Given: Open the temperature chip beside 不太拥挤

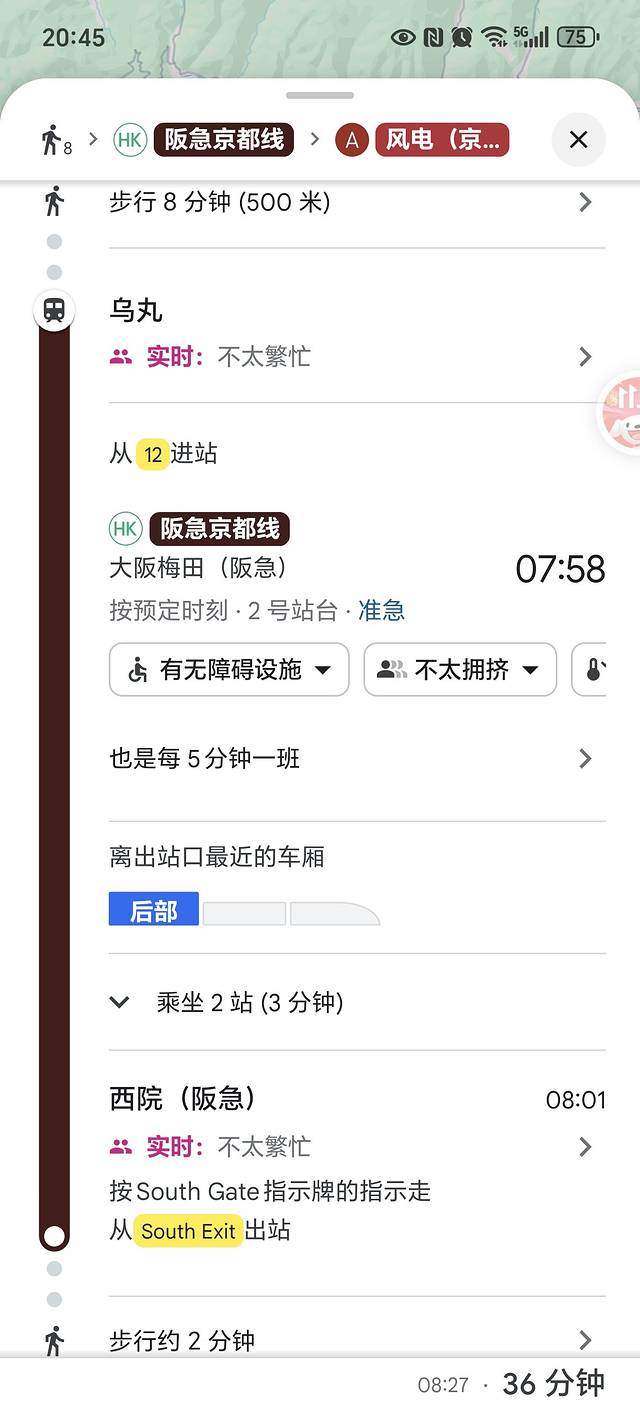Looking at the screenshot, I should [592, 670].
